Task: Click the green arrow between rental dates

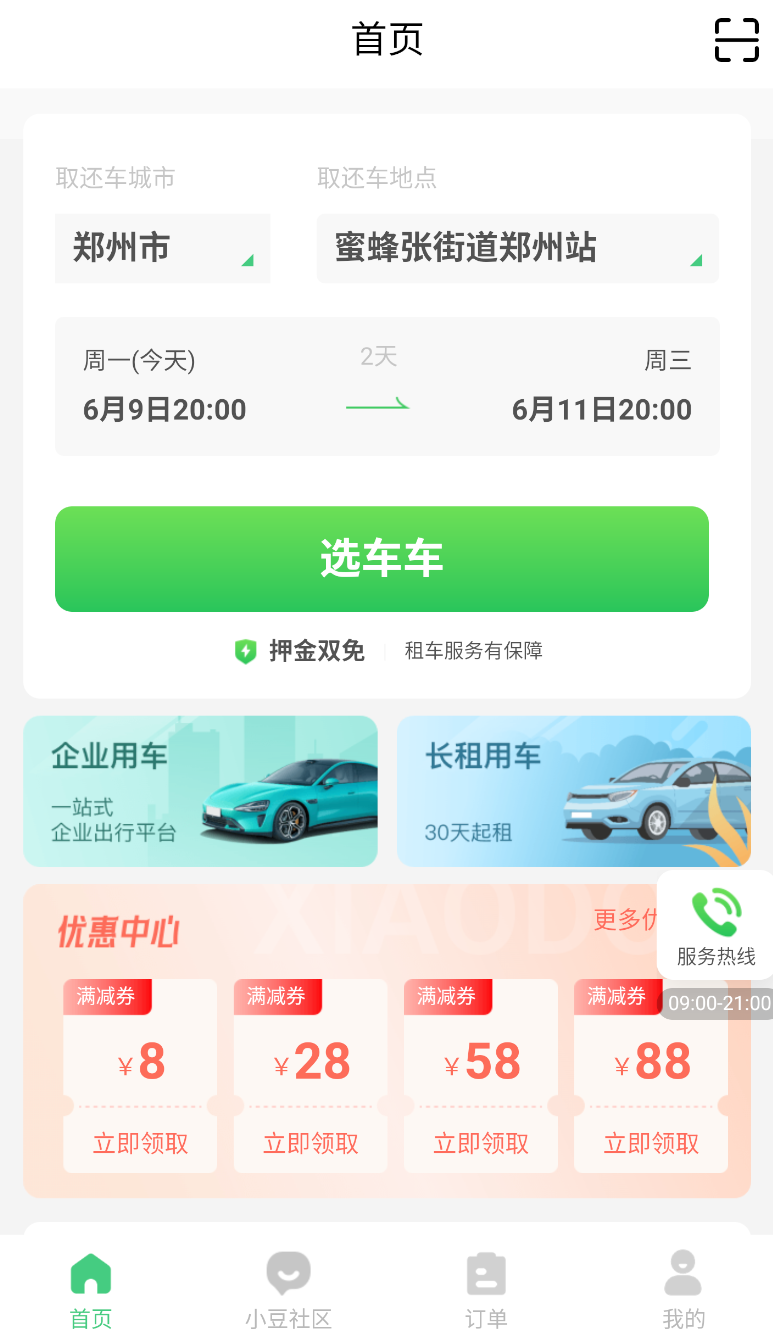Action: [x=378, y=405]
